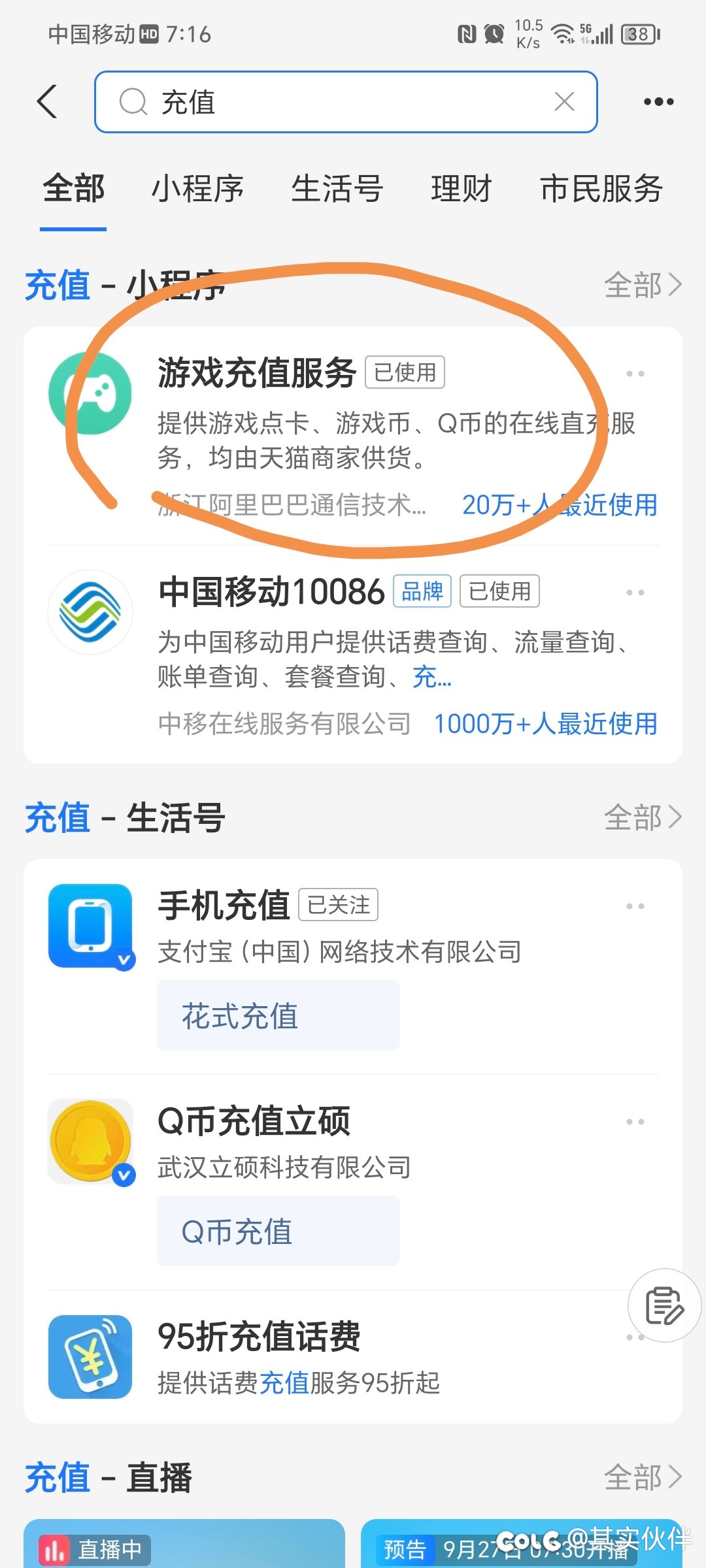Go back using the top-left arrow
706x1568 pixels.
[47, 102]
